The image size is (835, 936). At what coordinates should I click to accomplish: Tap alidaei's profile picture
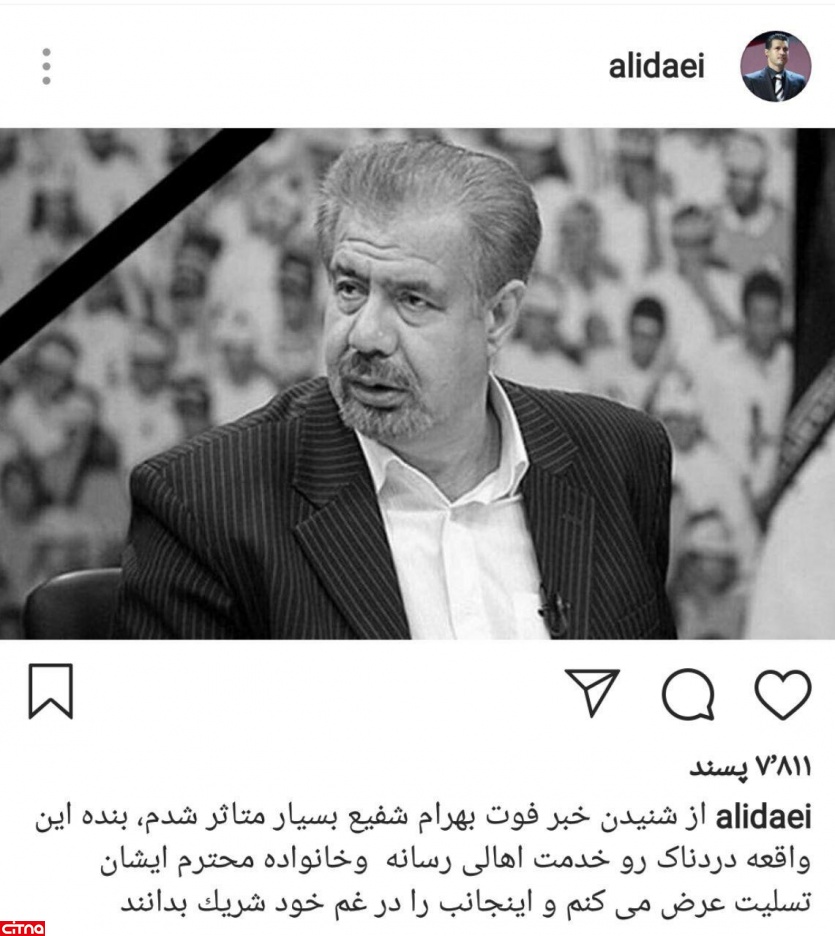click(x=775, y=66)
